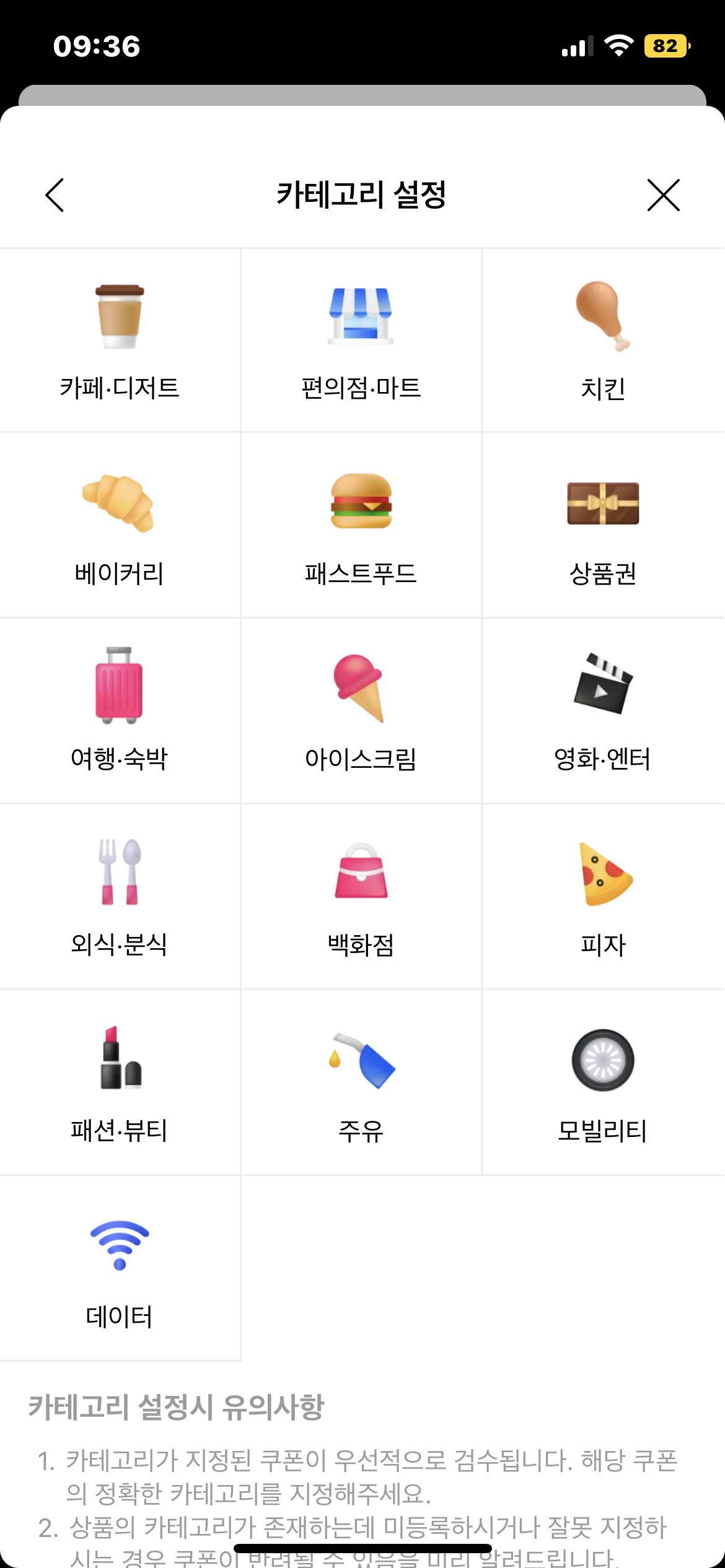Select the 패션·뷰티 category
The width and height of the screenshot is (725, 1568).
pyautogui.click(x=120, y=1082)
